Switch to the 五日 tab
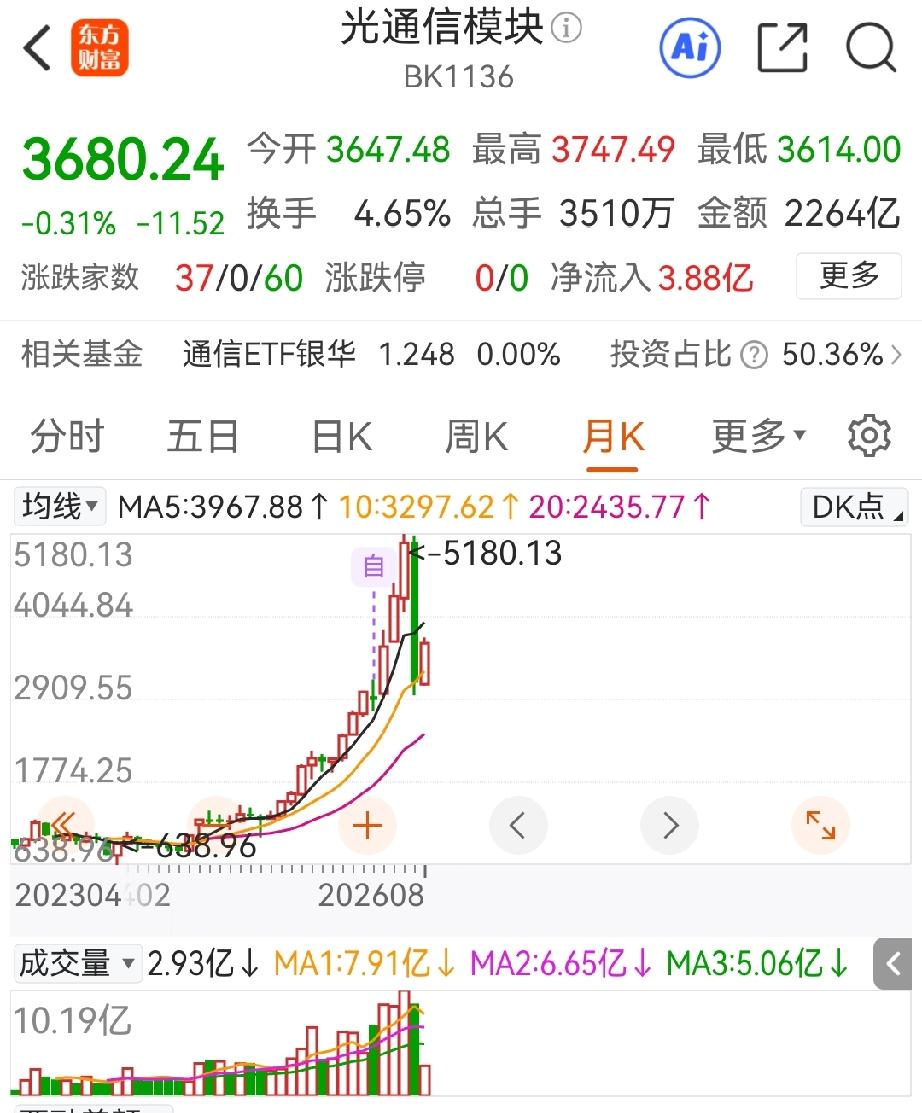 [x=203, y=436]
